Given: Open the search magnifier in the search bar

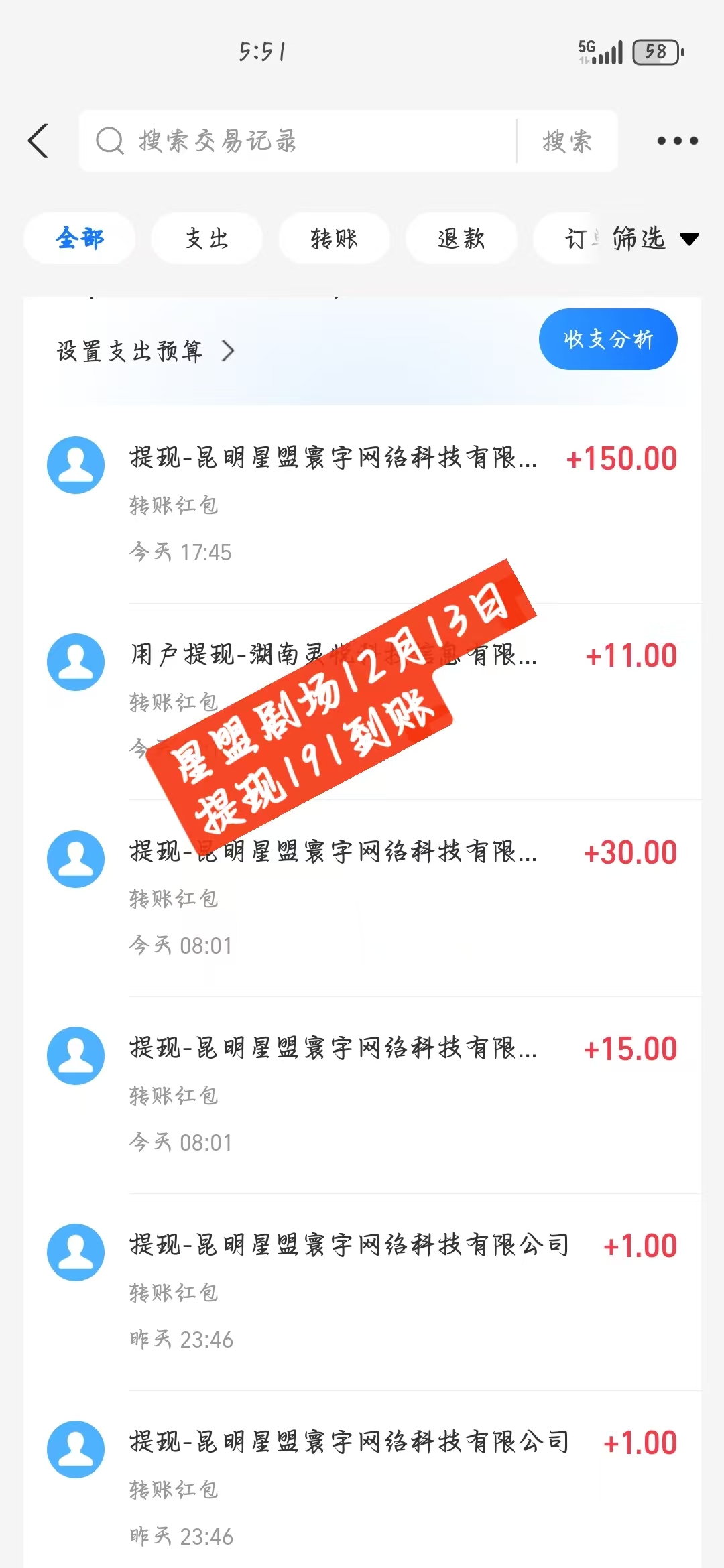Looking at the screenshot, I should pyautogui.click(x=109, y=141).
